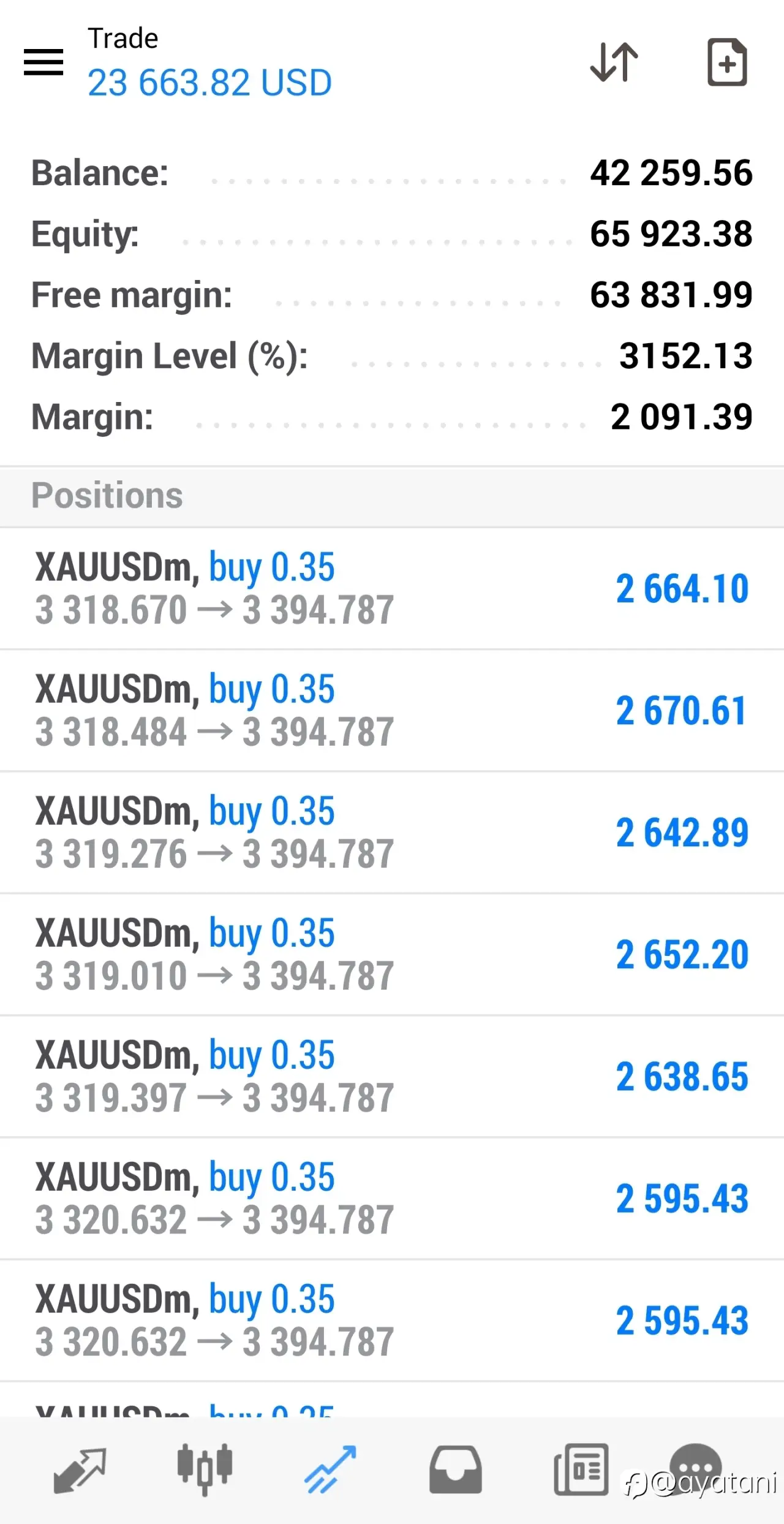Screen dimensions: 784x1524
Task: Open the position opened at 3 319.010
Action: [392, 955]
